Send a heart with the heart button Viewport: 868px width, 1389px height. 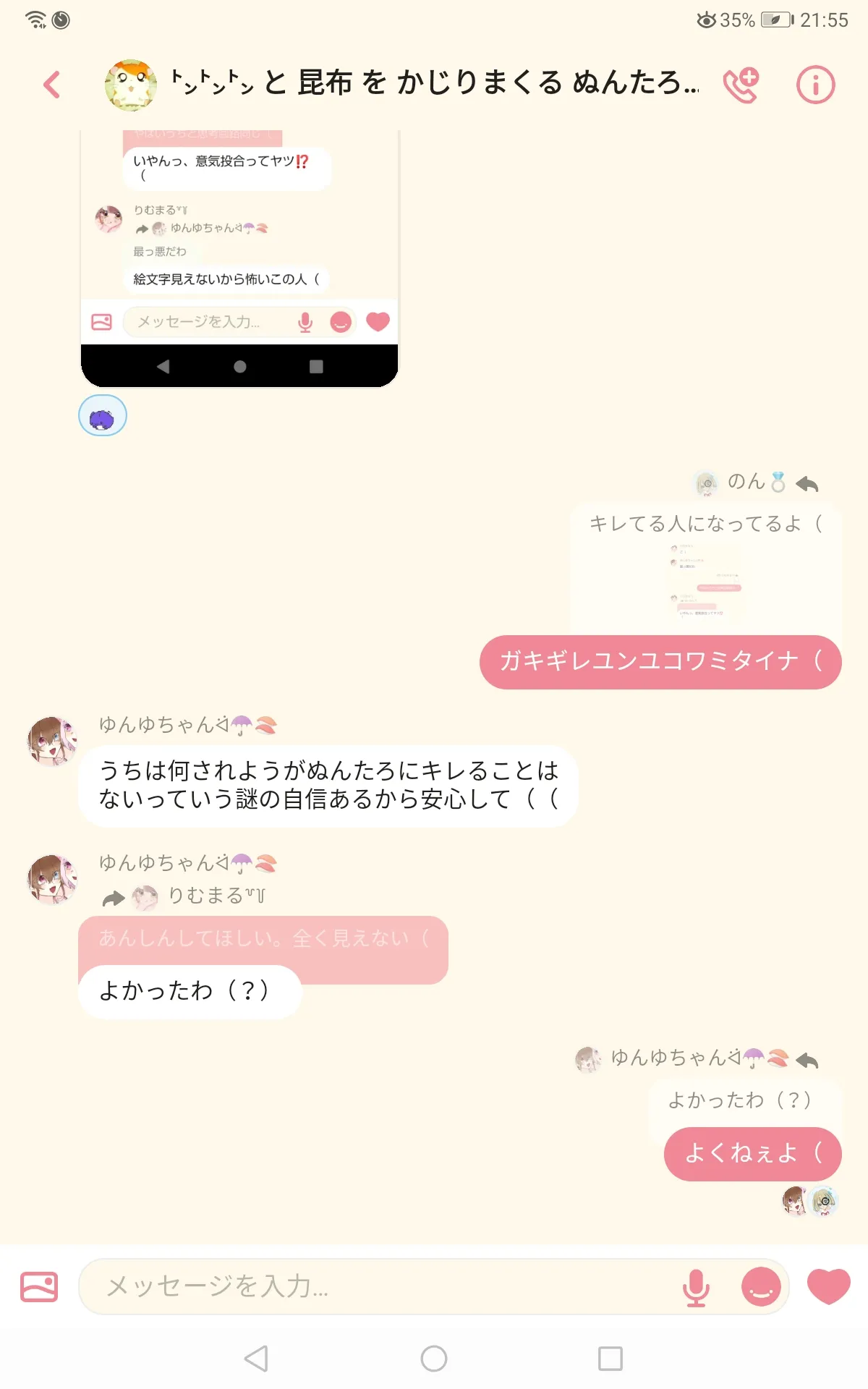point(829,1286)
